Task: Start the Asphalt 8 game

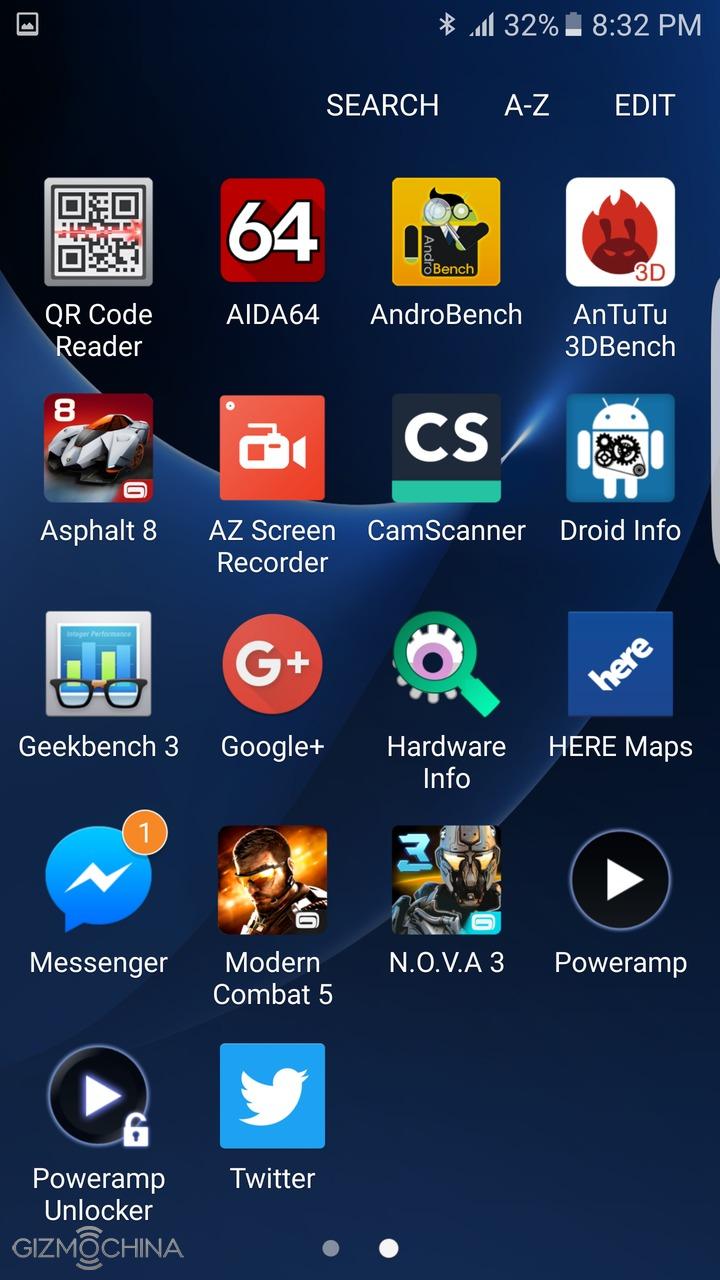Action: pyautogui.click(x=98, y=448)
